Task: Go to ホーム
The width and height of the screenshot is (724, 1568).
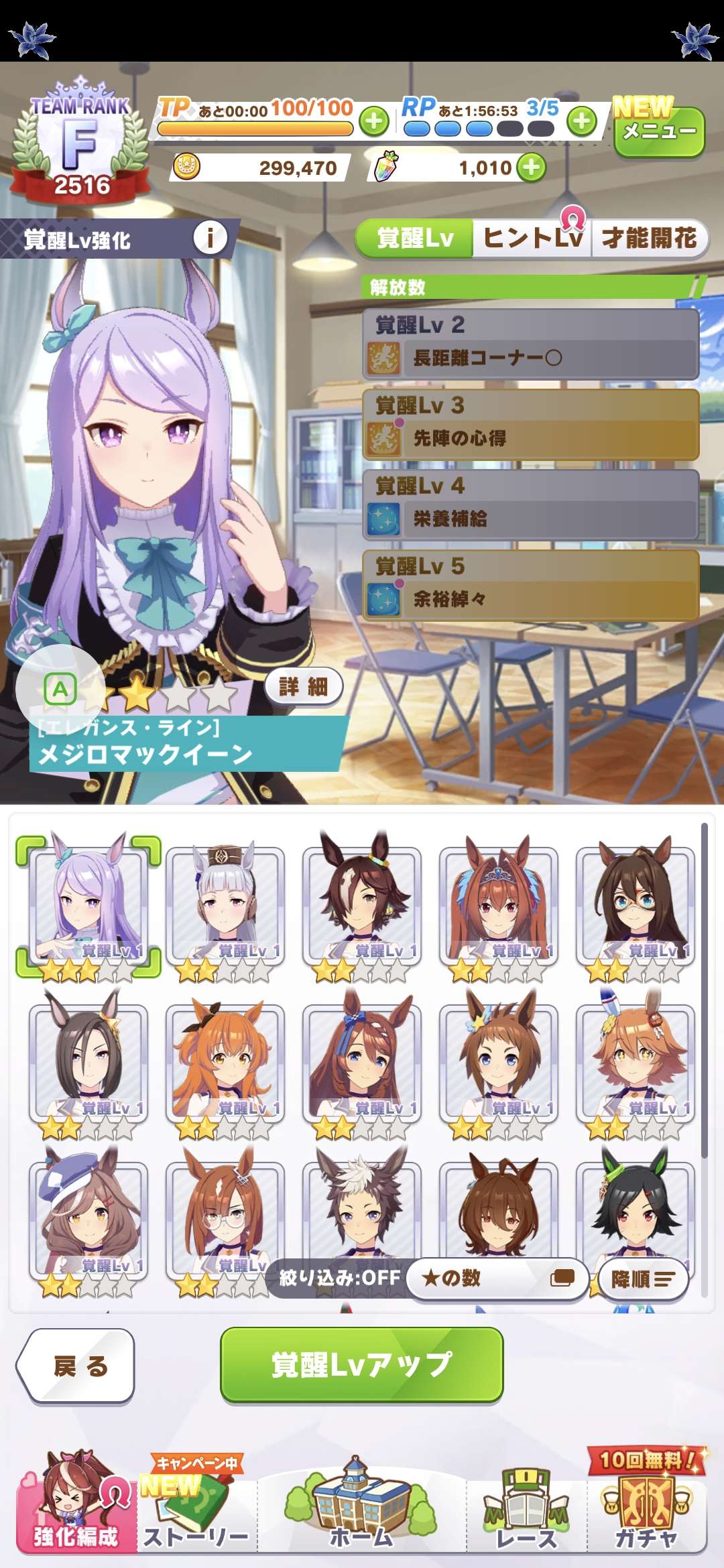Action: pos(361,1508)
